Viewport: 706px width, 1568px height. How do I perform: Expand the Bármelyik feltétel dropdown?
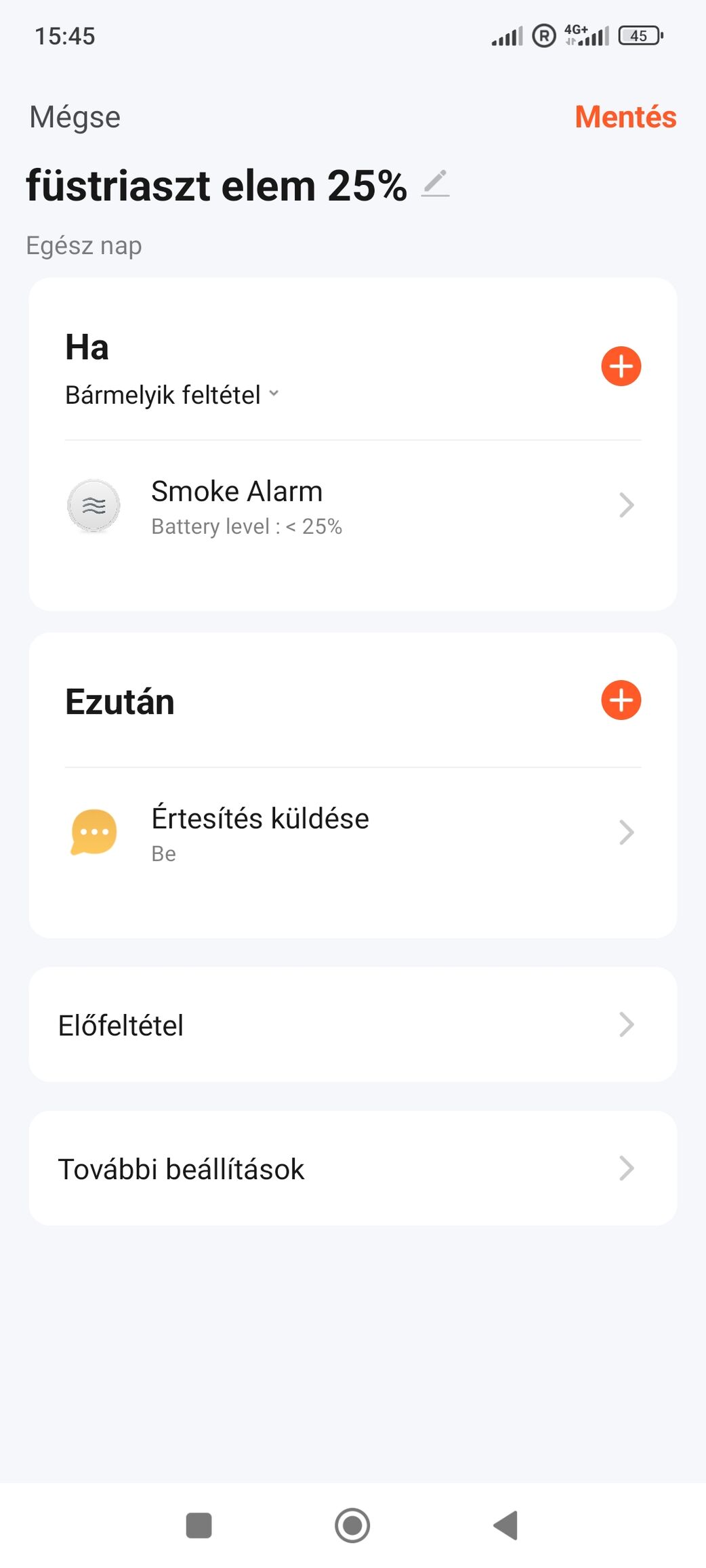click(x=172, y=395)
